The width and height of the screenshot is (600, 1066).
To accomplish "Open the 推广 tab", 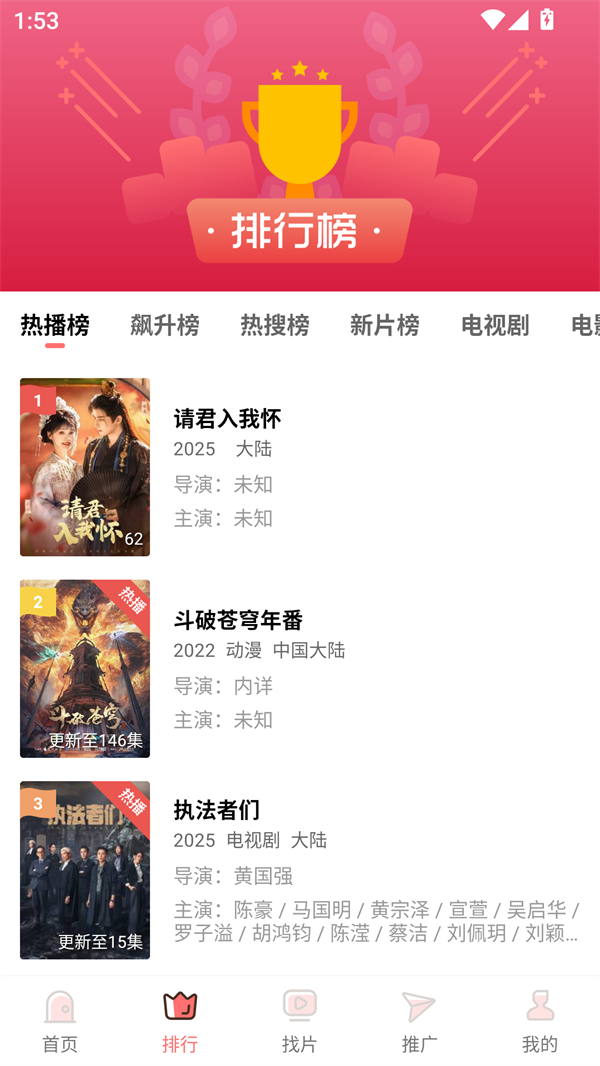I will [x=420, y=1021].
